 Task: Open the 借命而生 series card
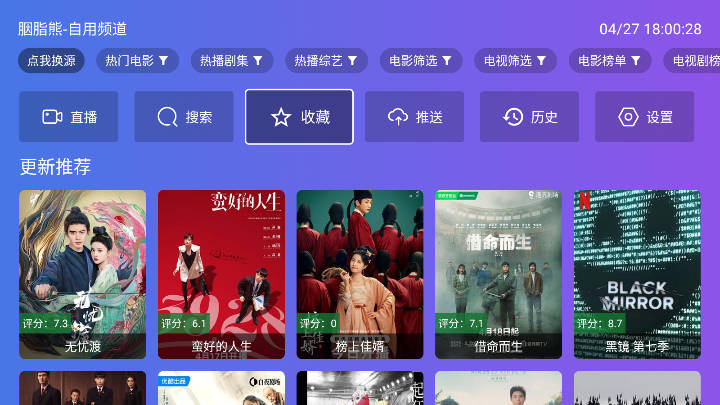pyautogui.click(x=498, y=273)
